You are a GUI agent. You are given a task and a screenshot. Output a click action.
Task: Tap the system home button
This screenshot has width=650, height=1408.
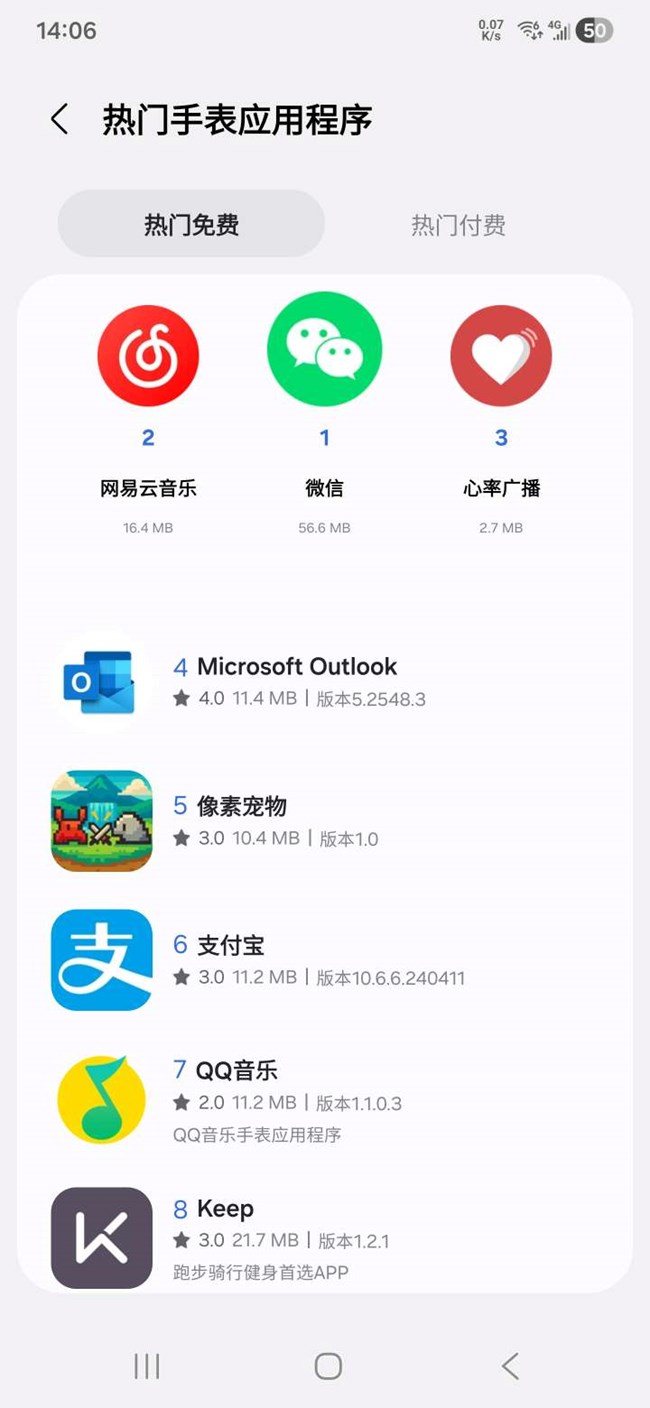tap(328, 1366)
